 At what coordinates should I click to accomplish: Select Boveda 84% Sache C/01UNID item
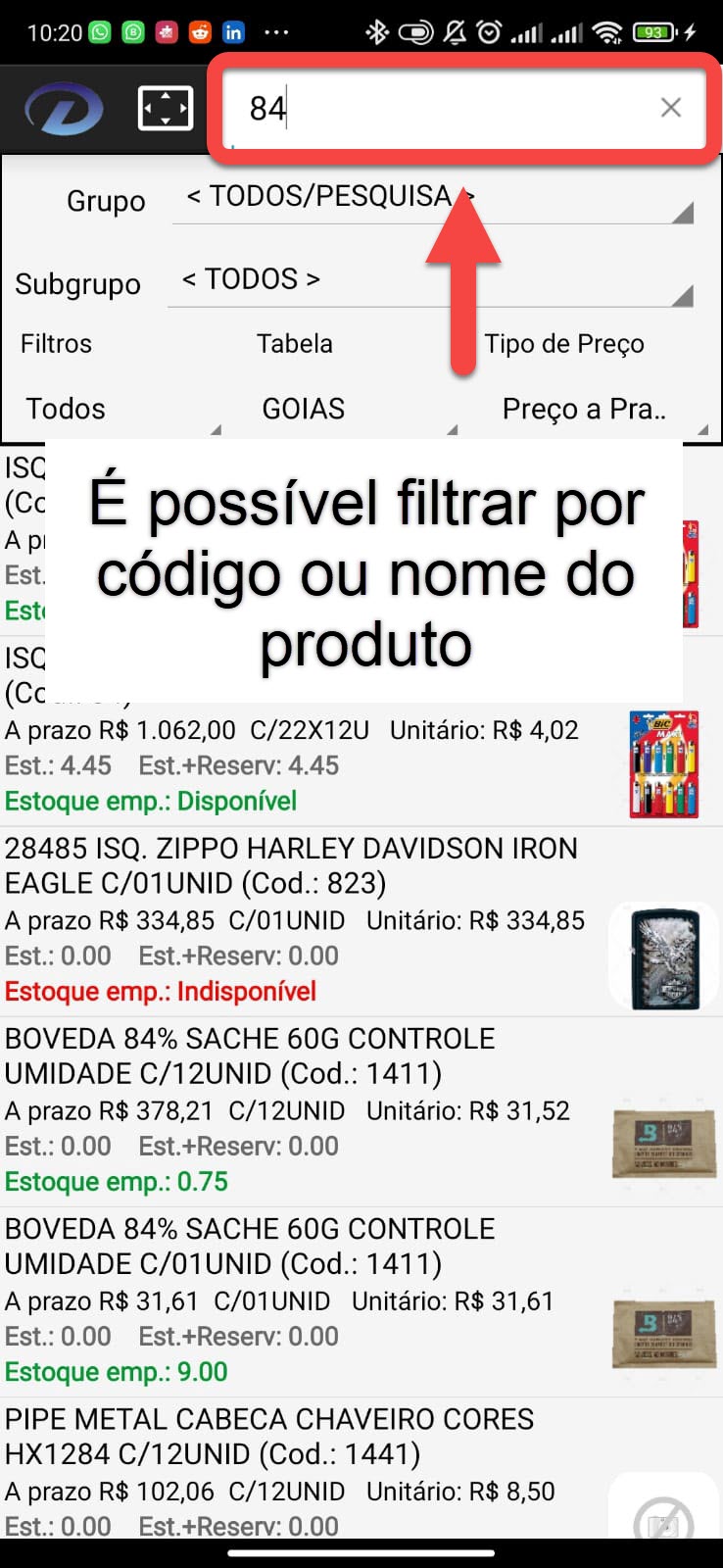pos(294,1299)
